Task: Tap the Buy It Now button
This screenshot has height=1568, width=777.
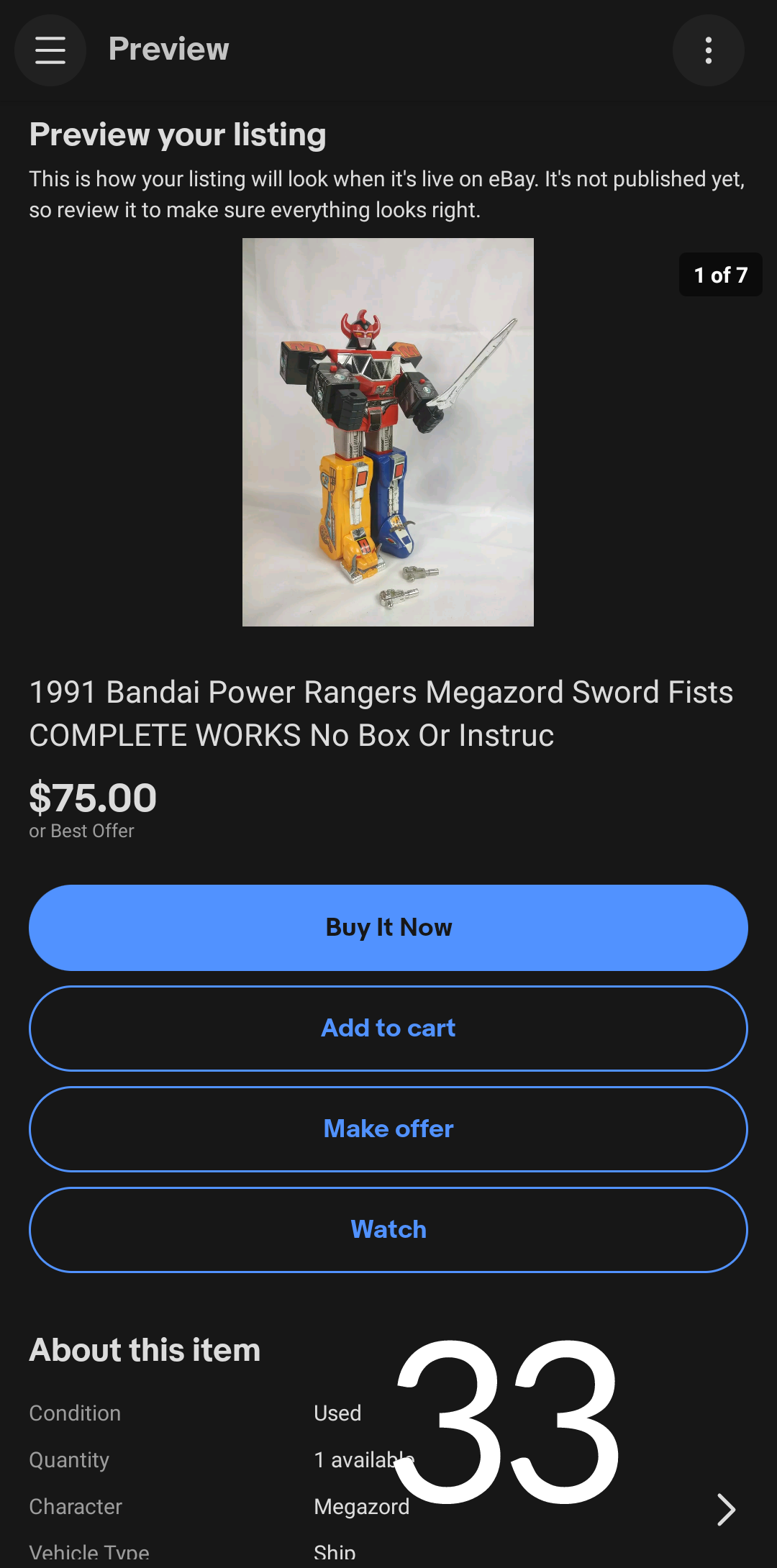Action: (388, 927)
